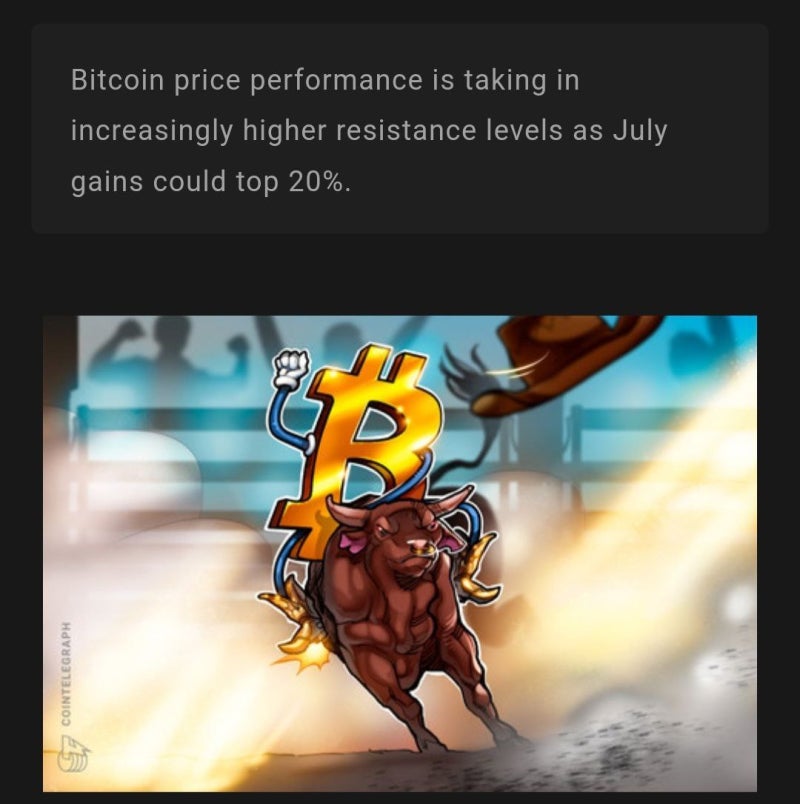800x804 pixels.
Task: Open the Bitcoin bull article image
Action: click(400, 553)
